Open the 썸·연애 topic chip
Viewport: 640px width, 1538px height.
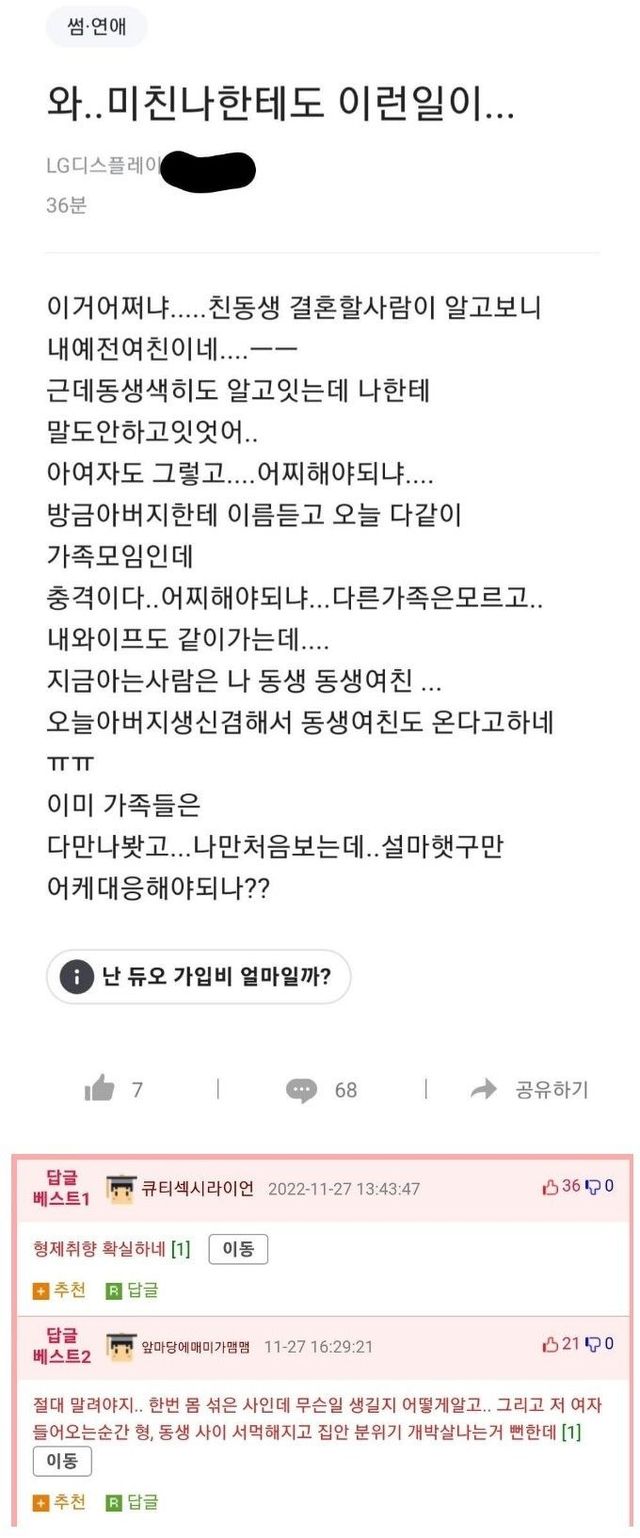click(96, 28)
